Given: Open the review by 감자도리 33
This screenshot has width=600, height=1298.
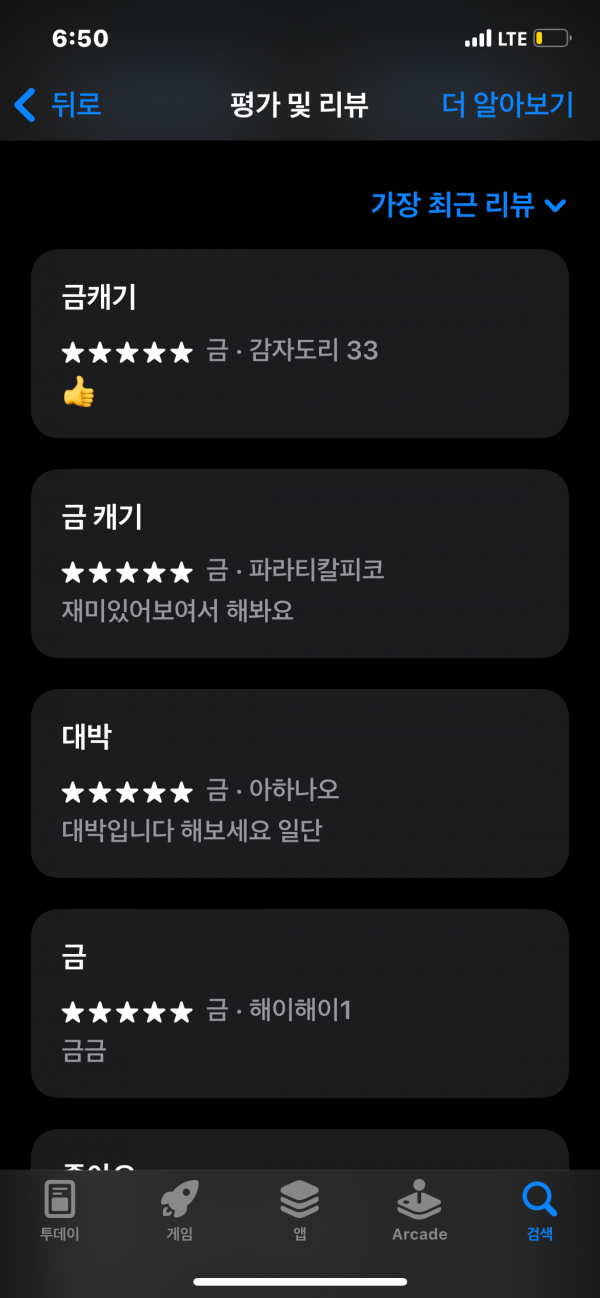Looking at the screenshot, I should pos(300,344).
